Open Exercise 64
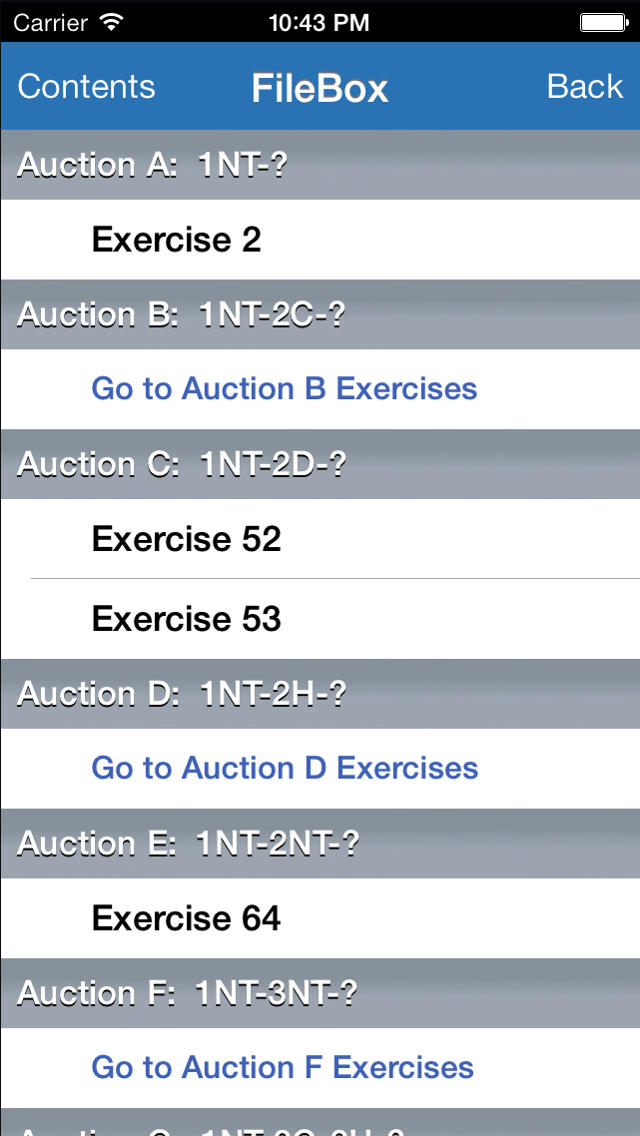Image resolution: width=640 pixels, height=1136 pixels. (320, 918)
